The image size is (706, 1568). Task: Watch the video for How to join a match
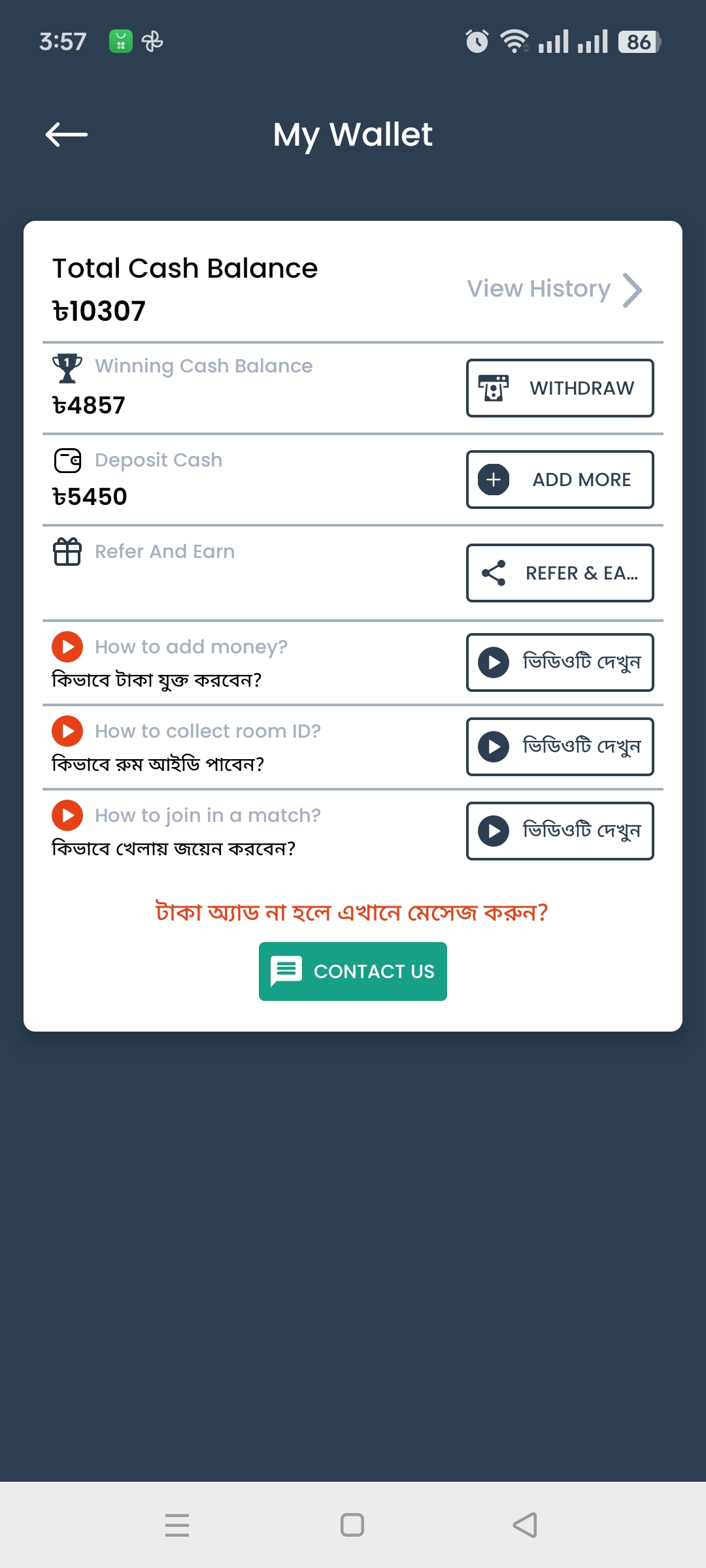click(560, 831)
